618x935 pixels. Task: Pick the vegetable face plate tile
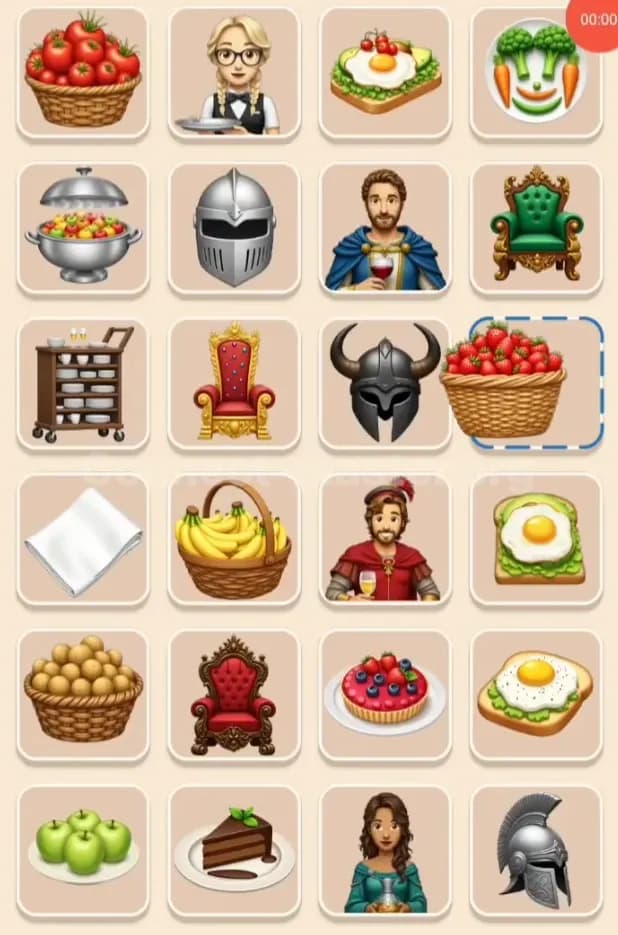pyautogui.click(x=536, y=72)
